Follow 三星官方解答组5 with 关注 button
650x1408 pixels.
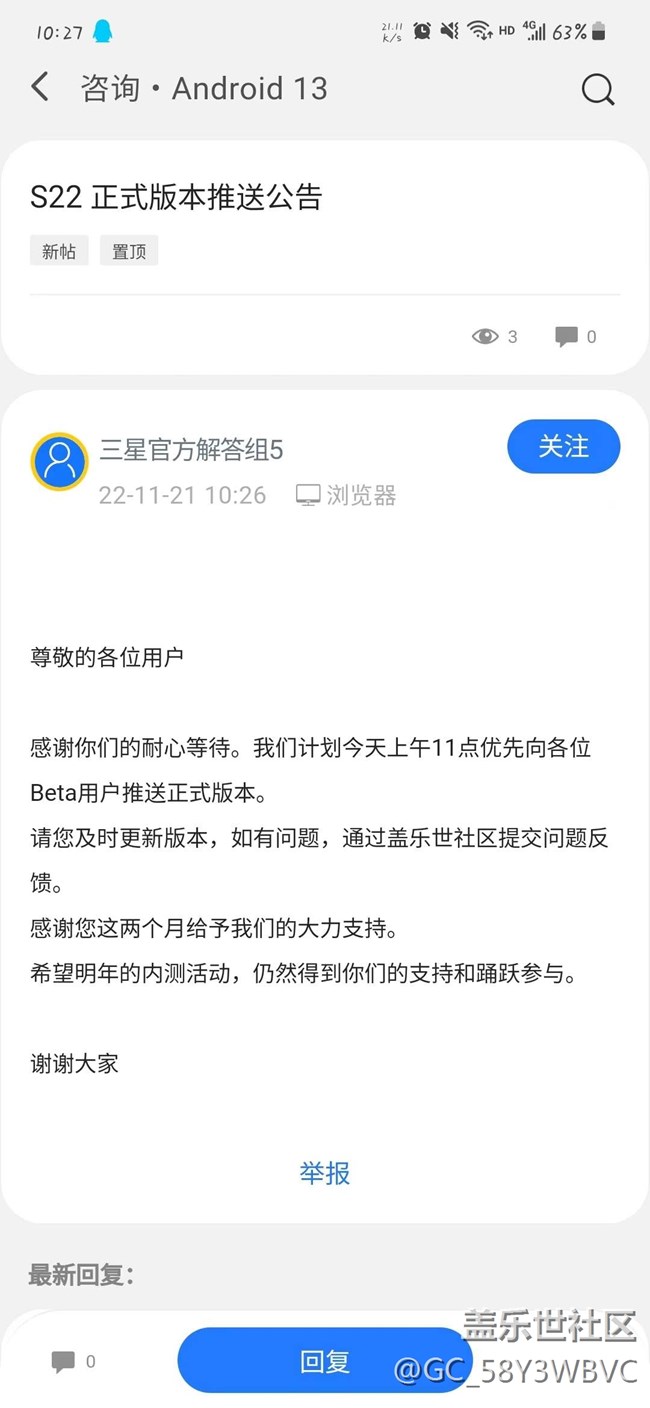[564, 446]
